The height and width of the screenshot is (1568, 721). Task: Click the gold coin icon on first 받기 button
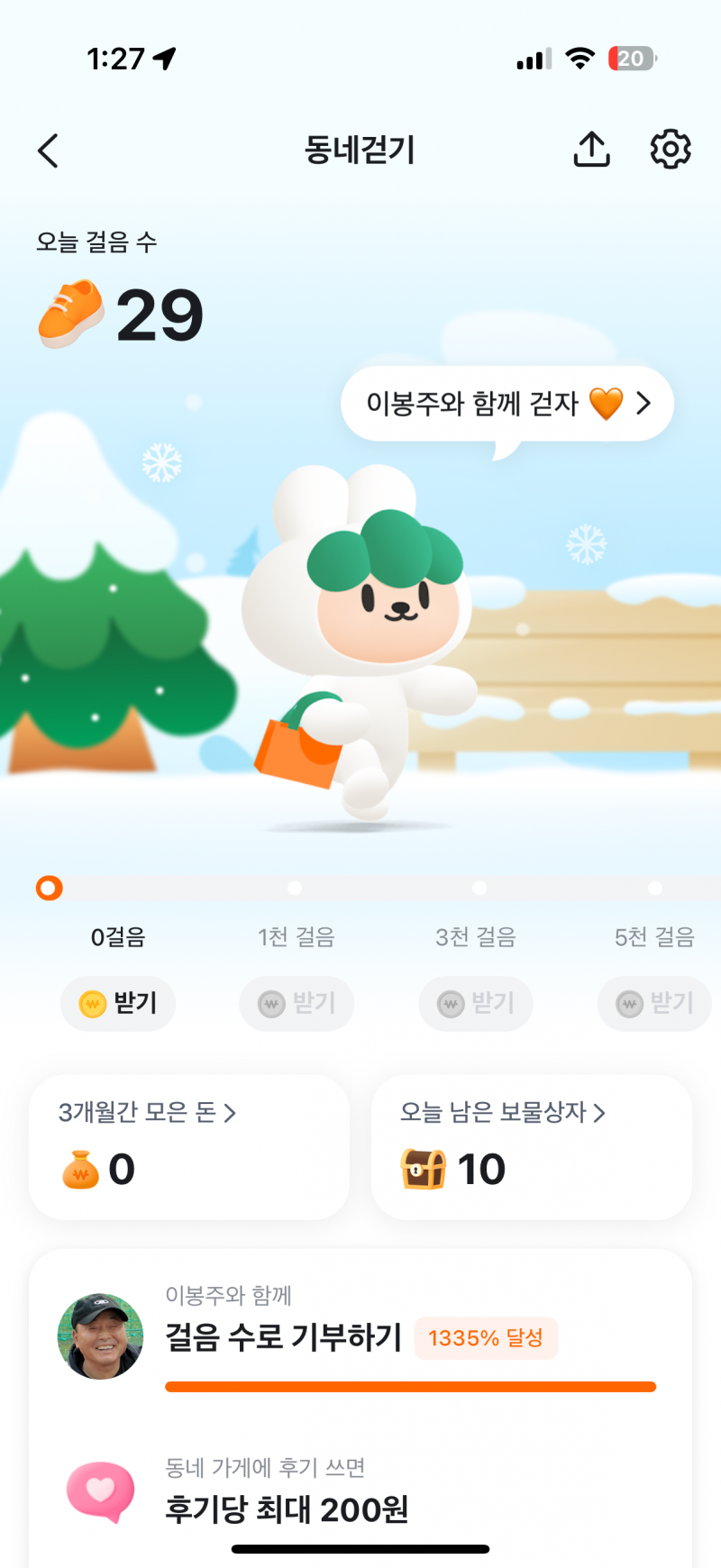point(90,1003)
